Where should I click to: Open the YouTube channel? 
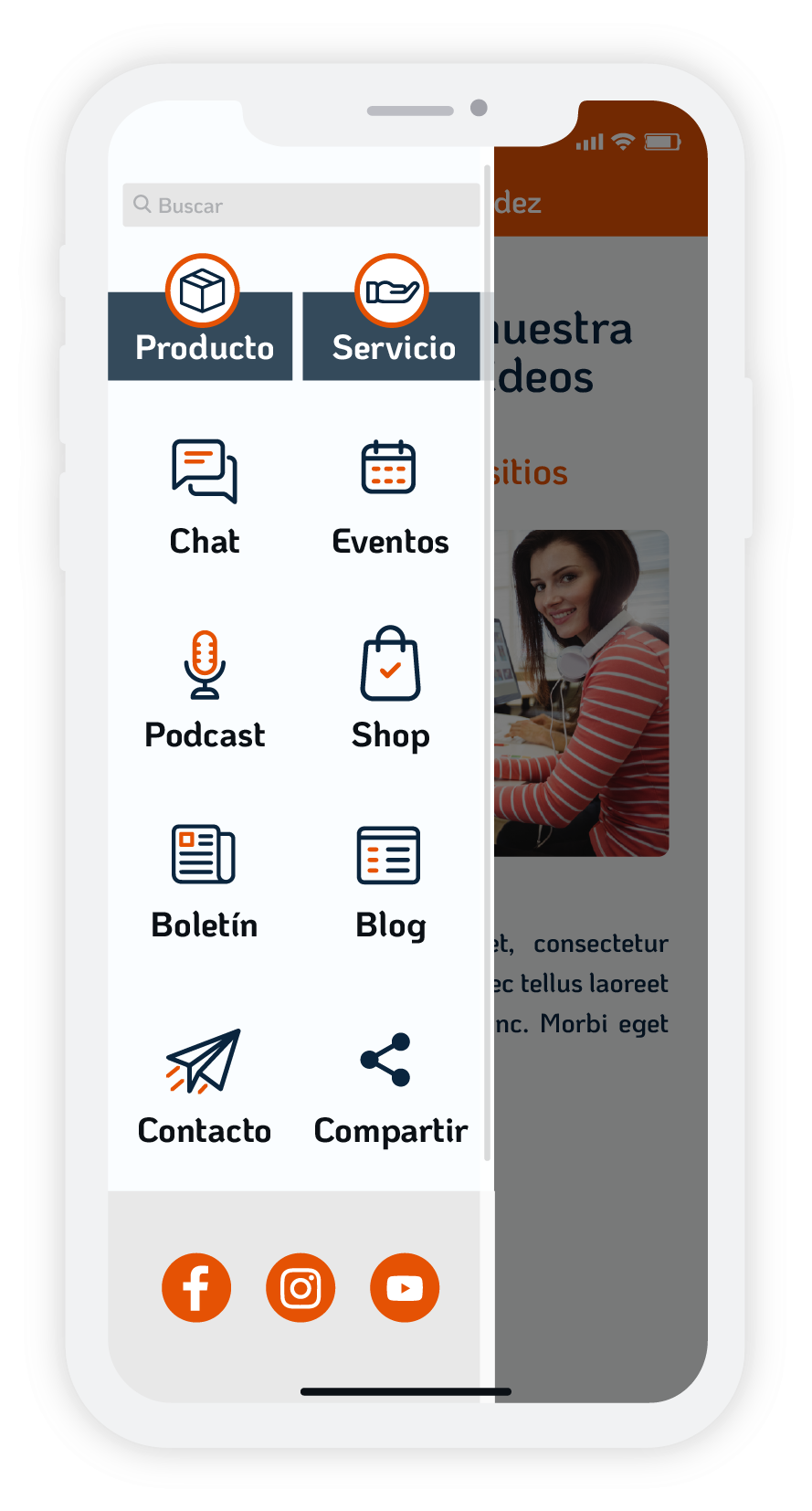tap(405, 1287)
